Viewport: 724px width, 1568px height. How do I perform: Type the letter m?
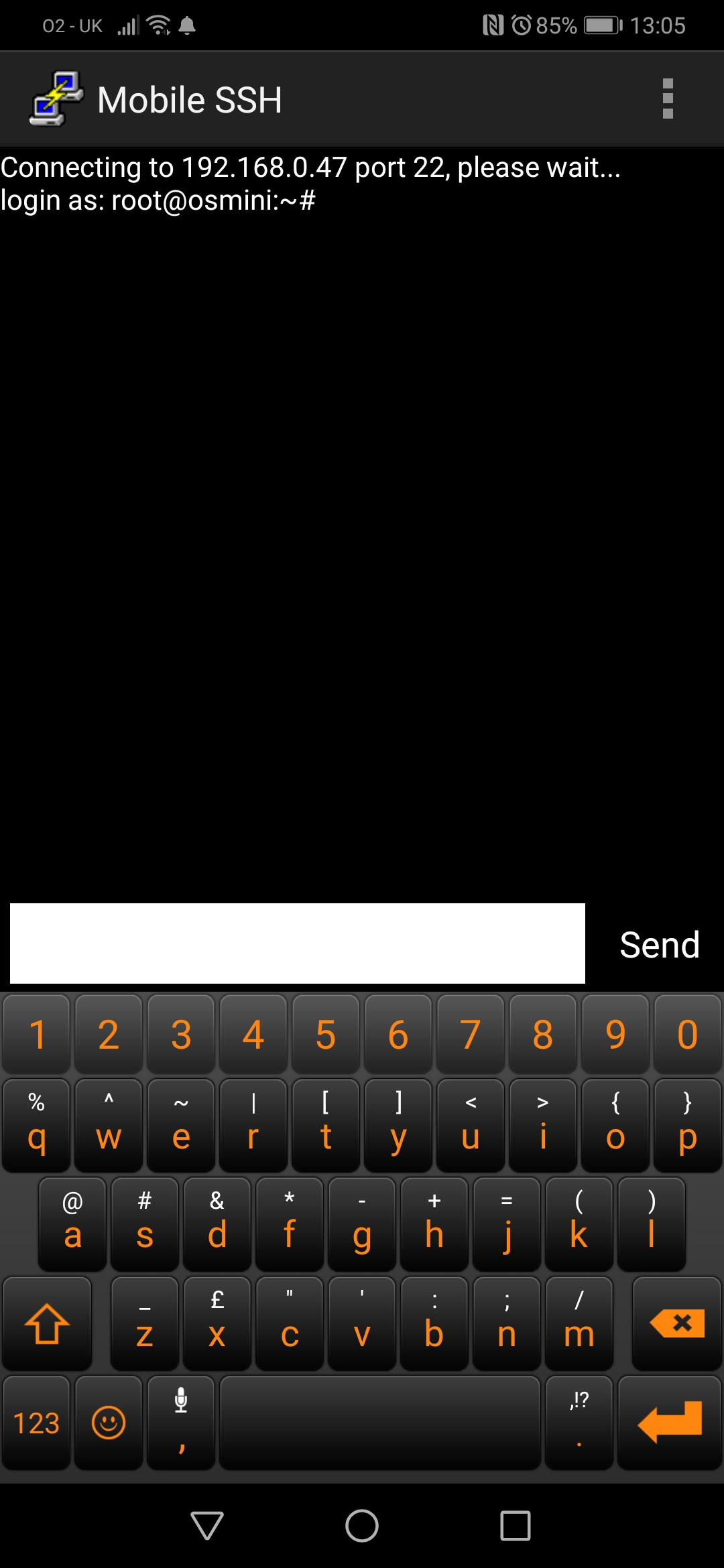[x=579, y=1323]
